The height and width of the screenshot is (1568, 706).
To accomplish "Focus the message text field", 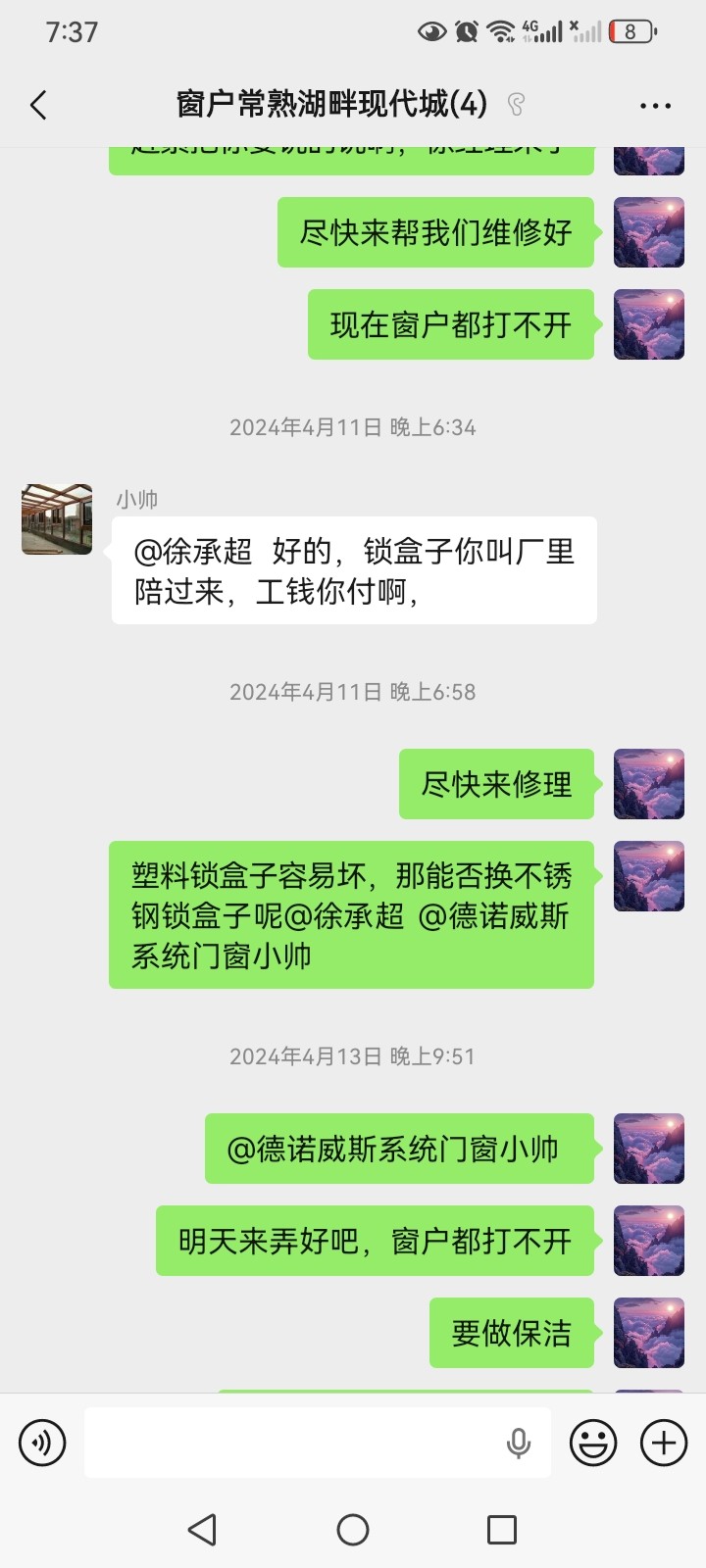I will click(x=294, y=1443).
